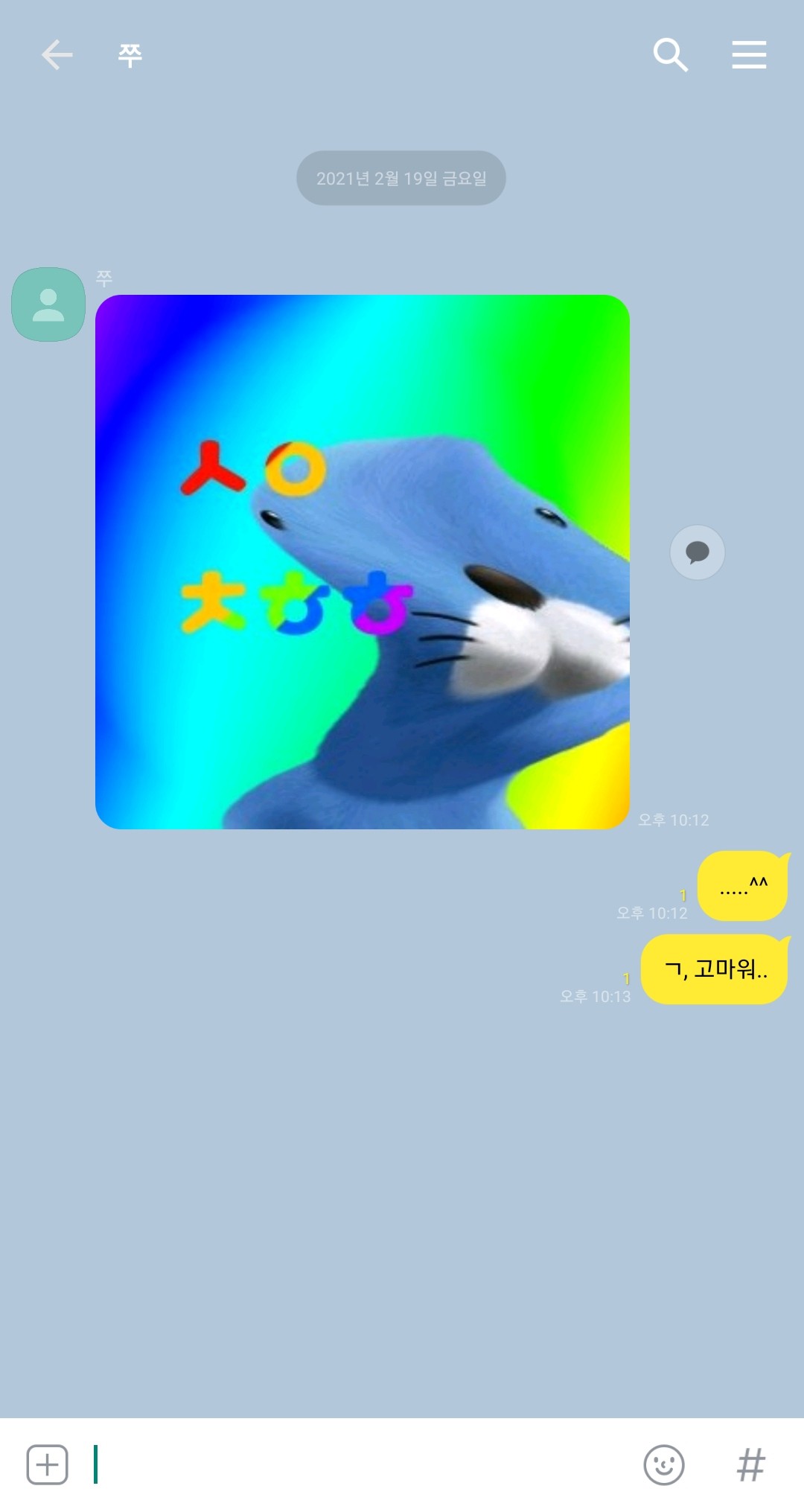The height and width of the screenshot is (1512, 804).
Task: Open the hashtag search
Action: click(750, 1465)
